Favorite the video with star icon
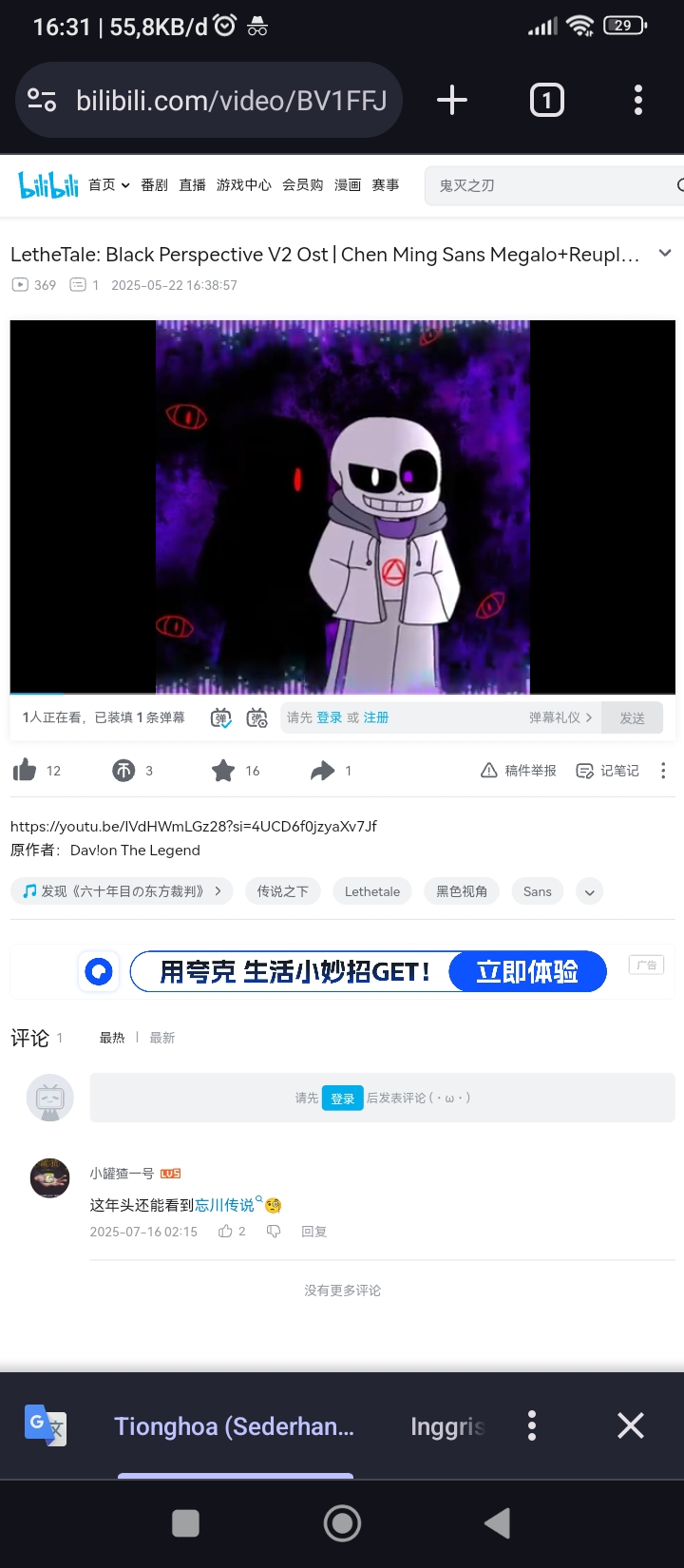 (x=223, y=771)
